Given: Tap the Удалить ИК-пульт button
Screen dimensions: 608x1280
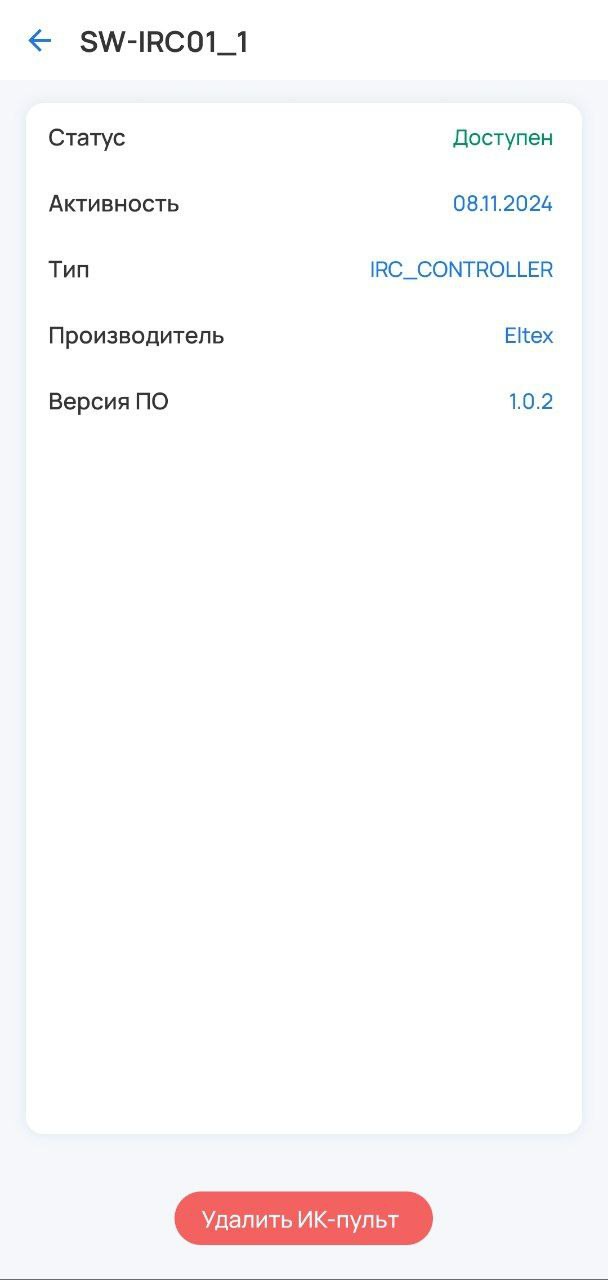Looking at the screenshot, I should [x=303, y=1219].
